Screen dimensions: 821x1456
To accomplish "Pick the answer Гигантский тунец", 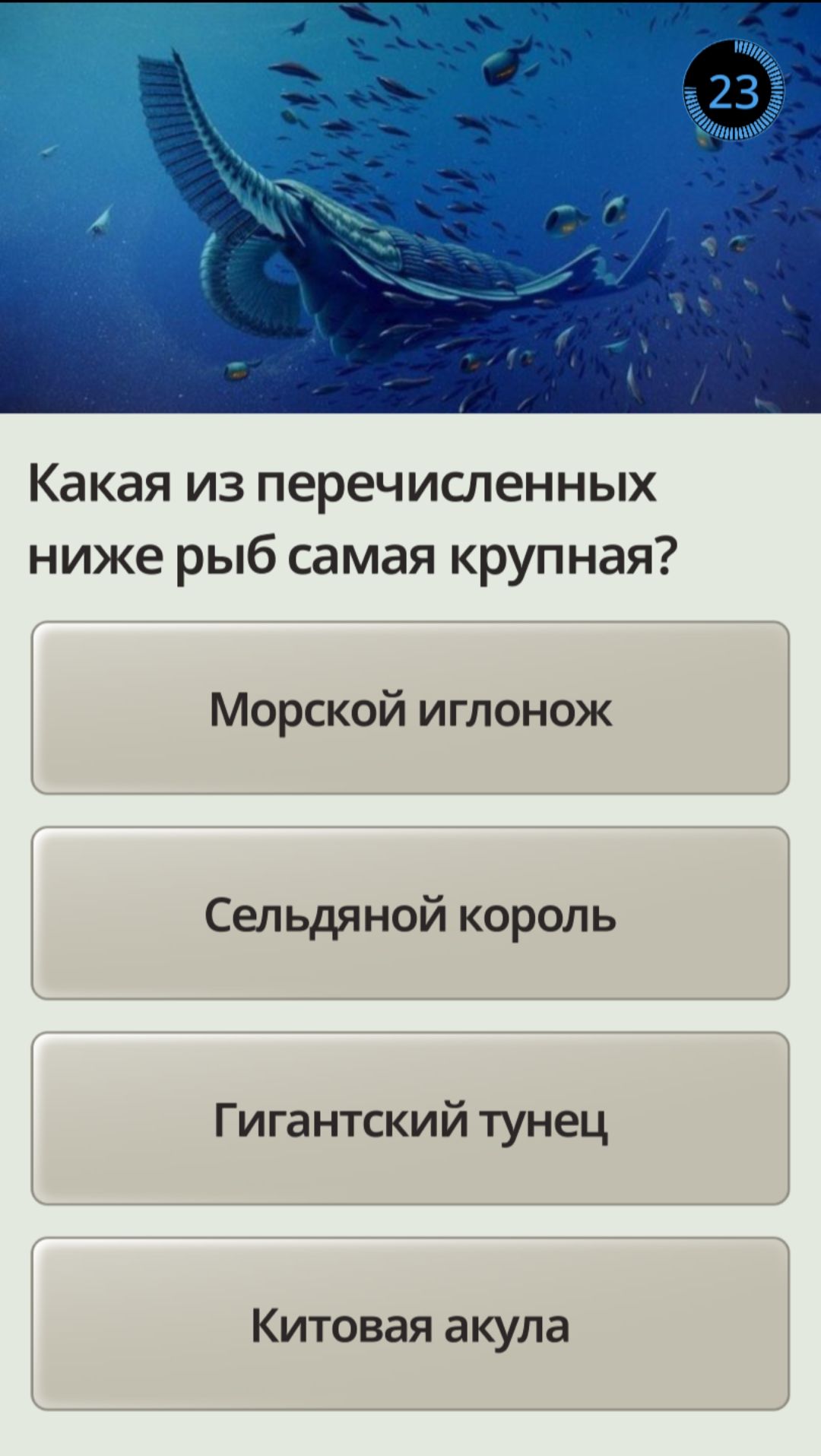I will [410, 1119].
